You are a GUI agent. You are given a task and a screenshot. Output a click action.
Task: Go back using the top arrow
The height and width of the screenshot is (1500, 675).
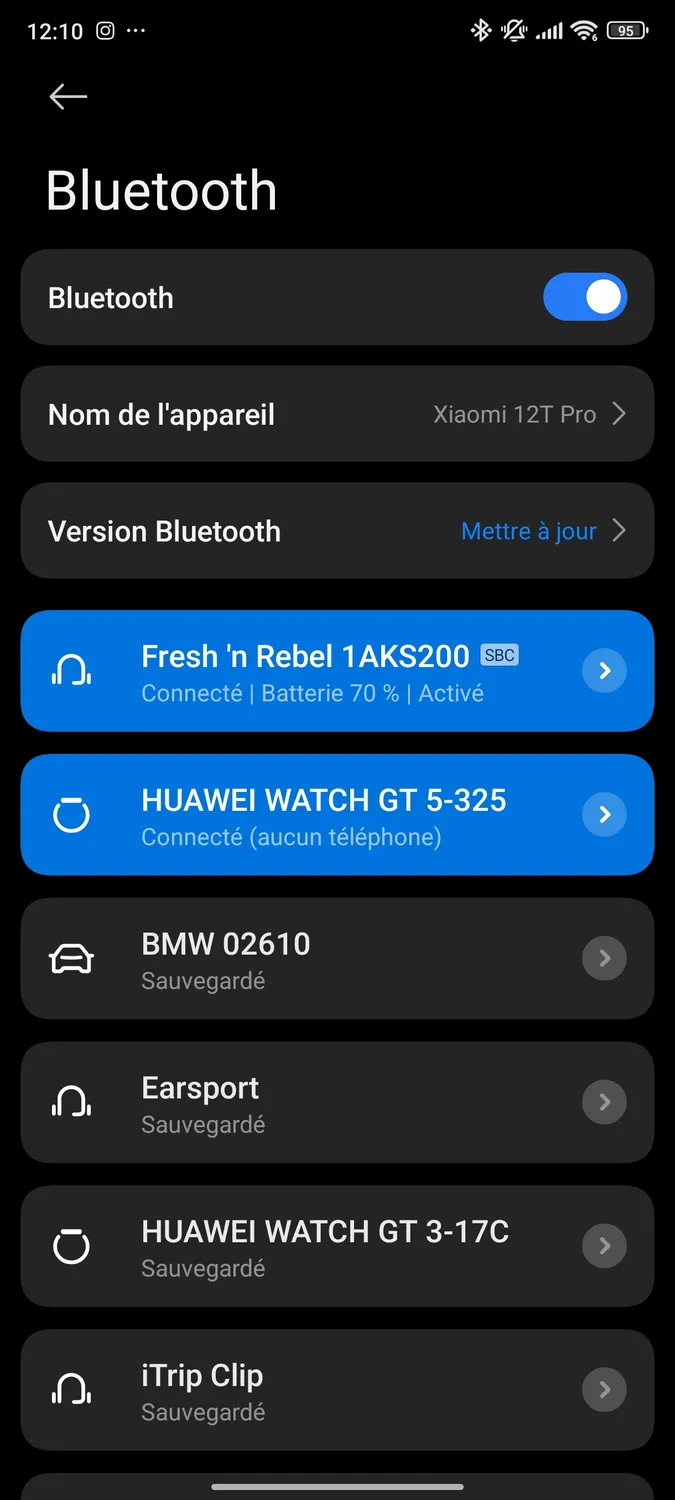click(68, 96)
